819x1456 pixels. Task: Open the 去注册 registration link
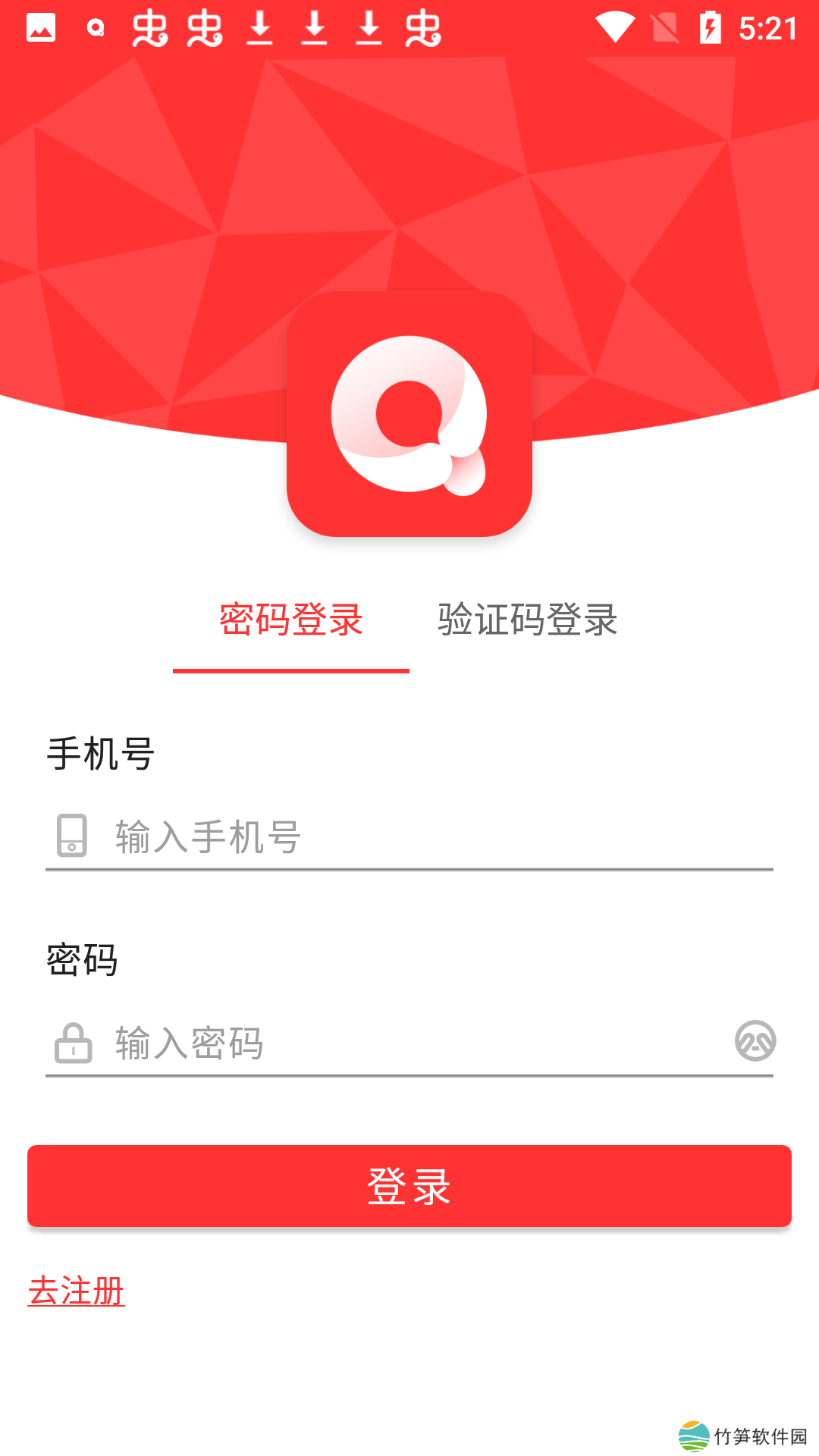coord(77,1291)
